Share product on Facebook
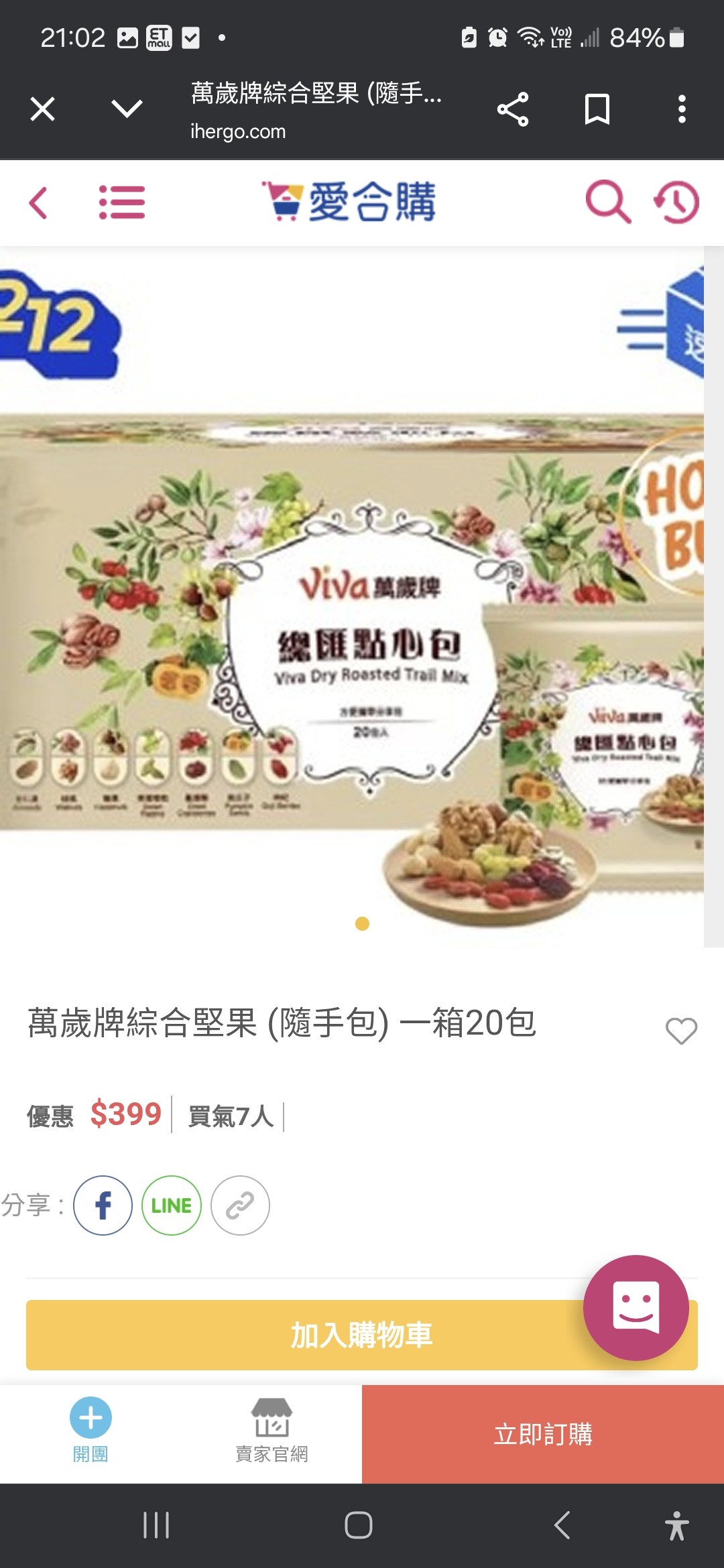Image resolution: width=724 pixels, height=1568 pixels. (103, 1205)
